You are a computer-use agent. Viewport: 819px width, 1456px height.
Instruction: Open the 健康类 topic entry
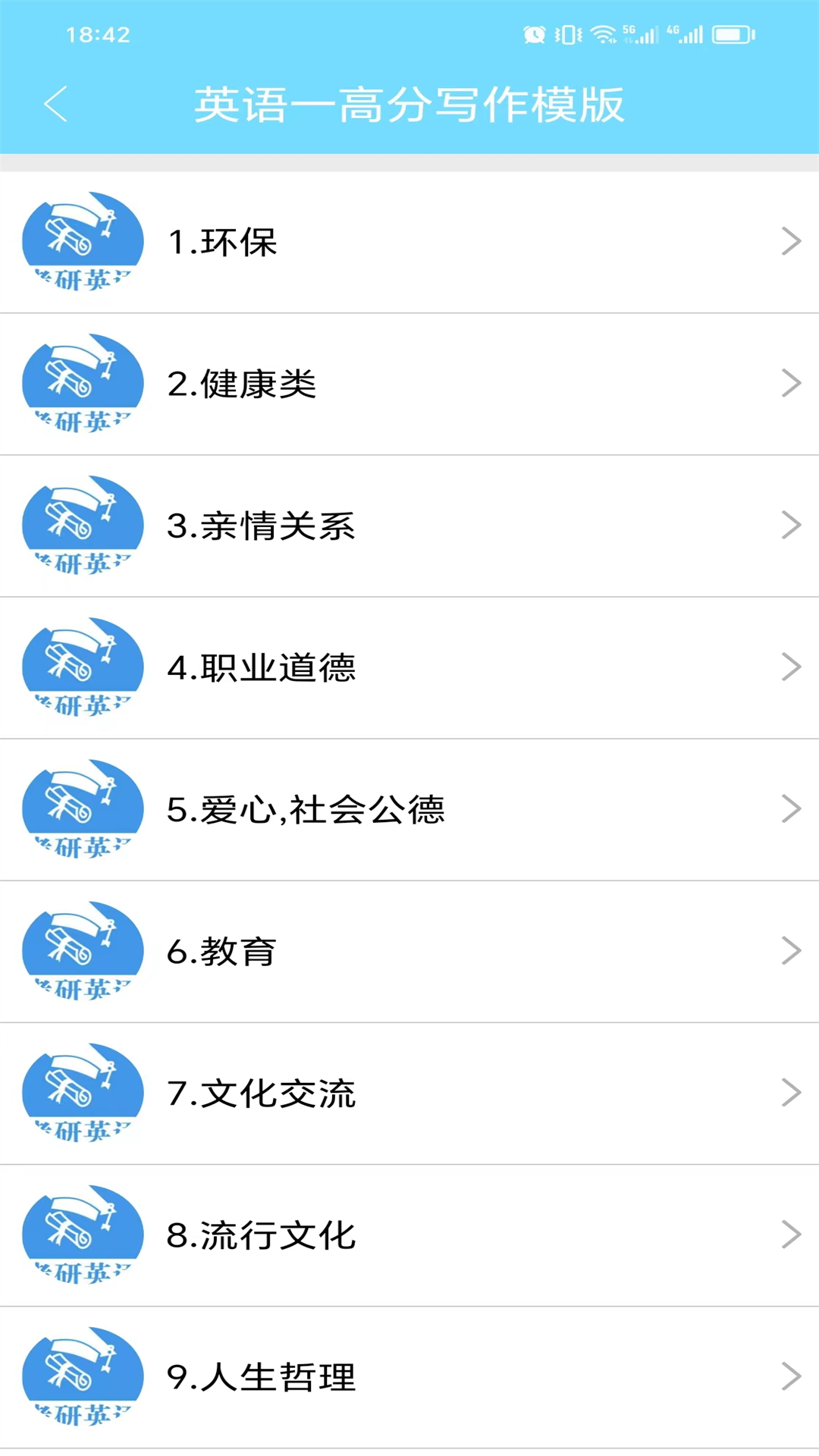pyautogui.click(x=409, y=384)
